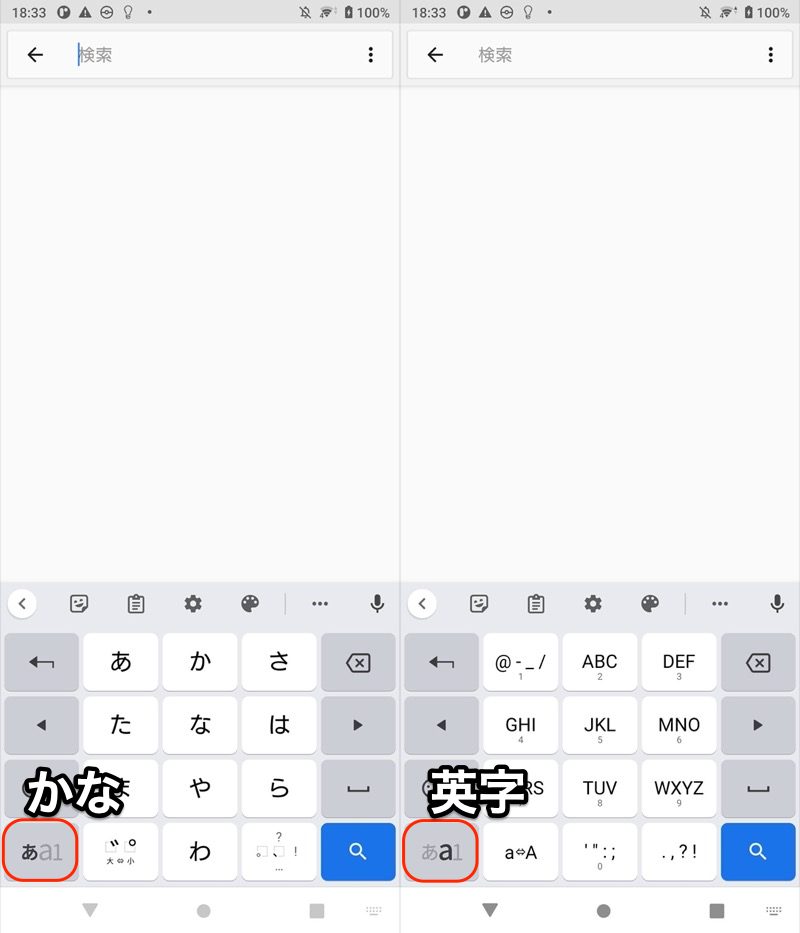Select the さ kana key

coord(279,662)
